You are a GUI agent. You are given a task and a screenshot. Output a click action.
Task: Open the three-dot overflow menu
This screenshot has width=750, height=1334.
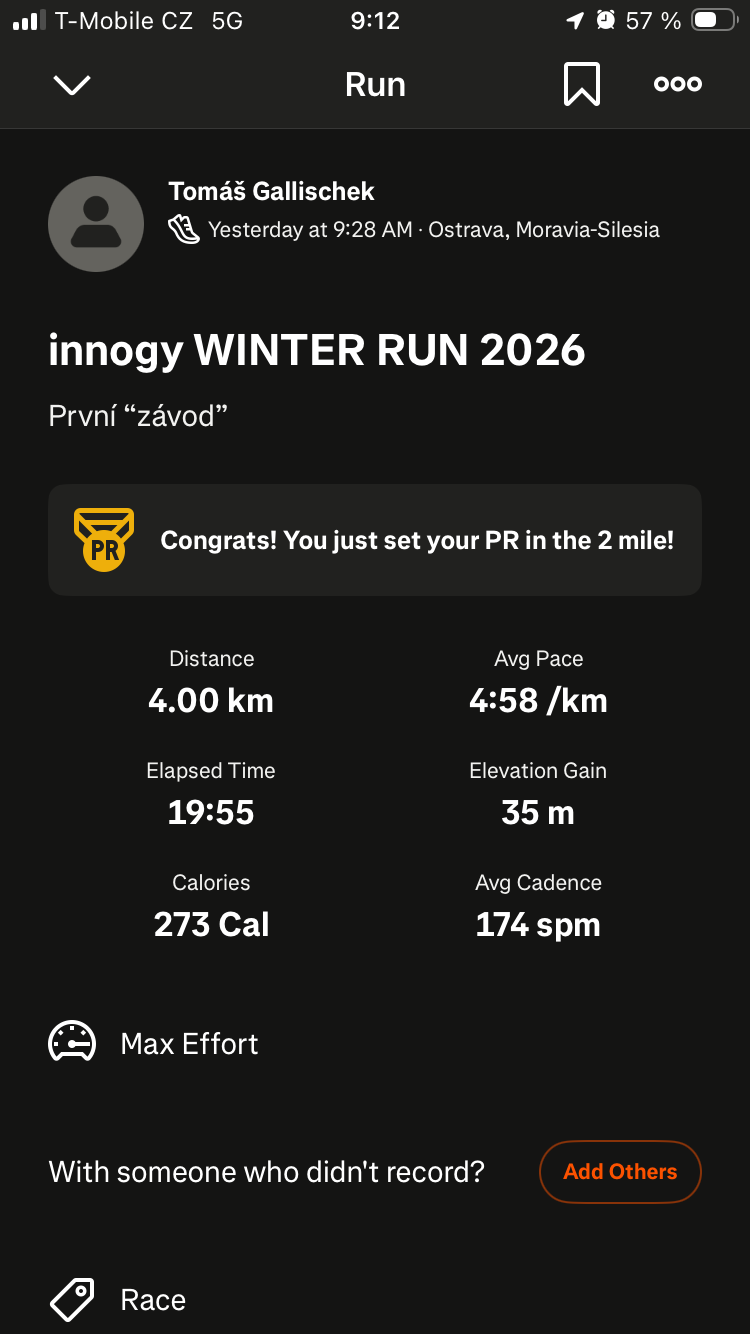677,85
